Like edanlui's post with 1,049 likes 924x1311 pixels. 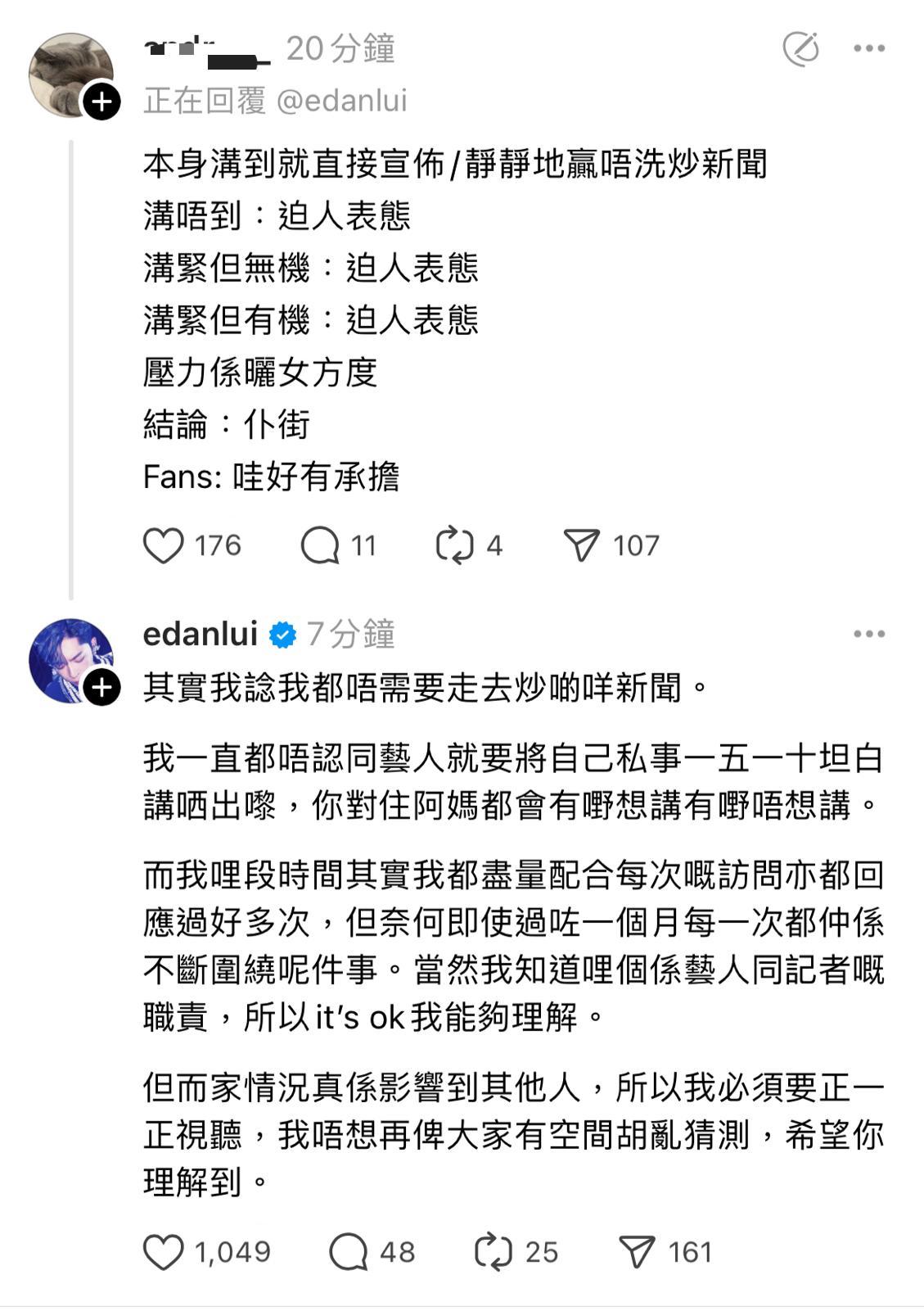click(x=164, y=1252)
